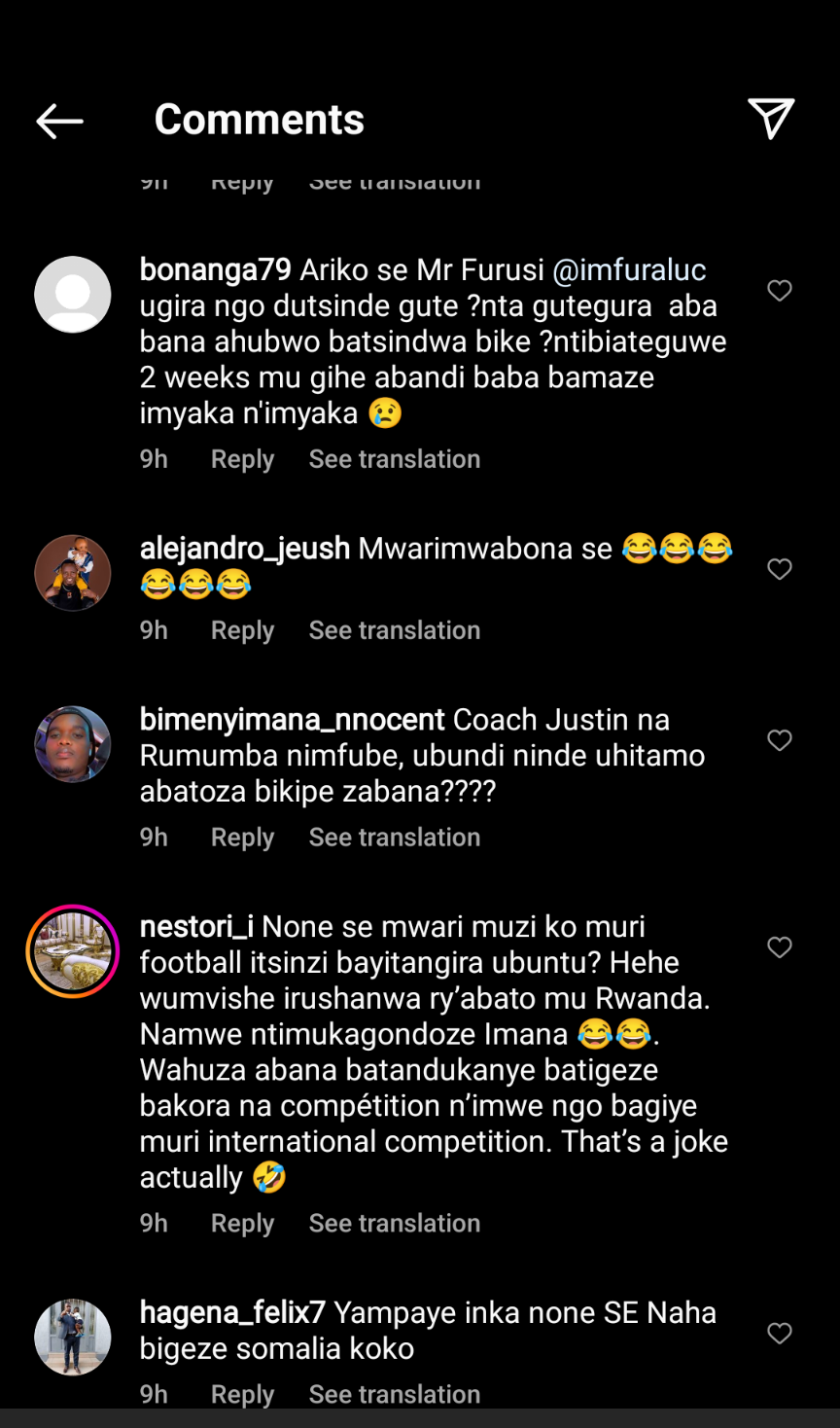See translation of bonanga79's comment
Screen dimensions: 840x1428
coord(394,459)
